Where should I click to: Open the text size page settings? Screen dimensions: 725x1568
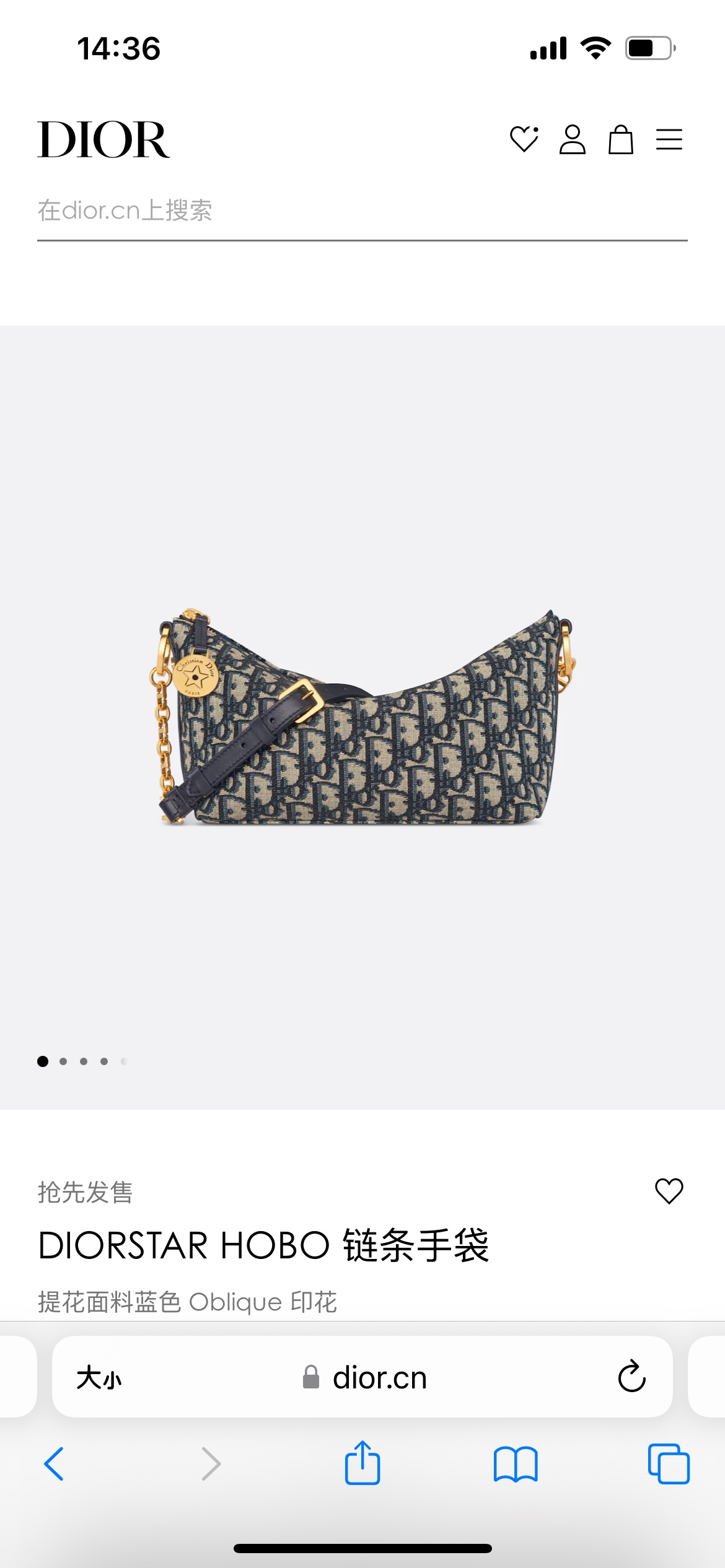tap(99, 1378)
